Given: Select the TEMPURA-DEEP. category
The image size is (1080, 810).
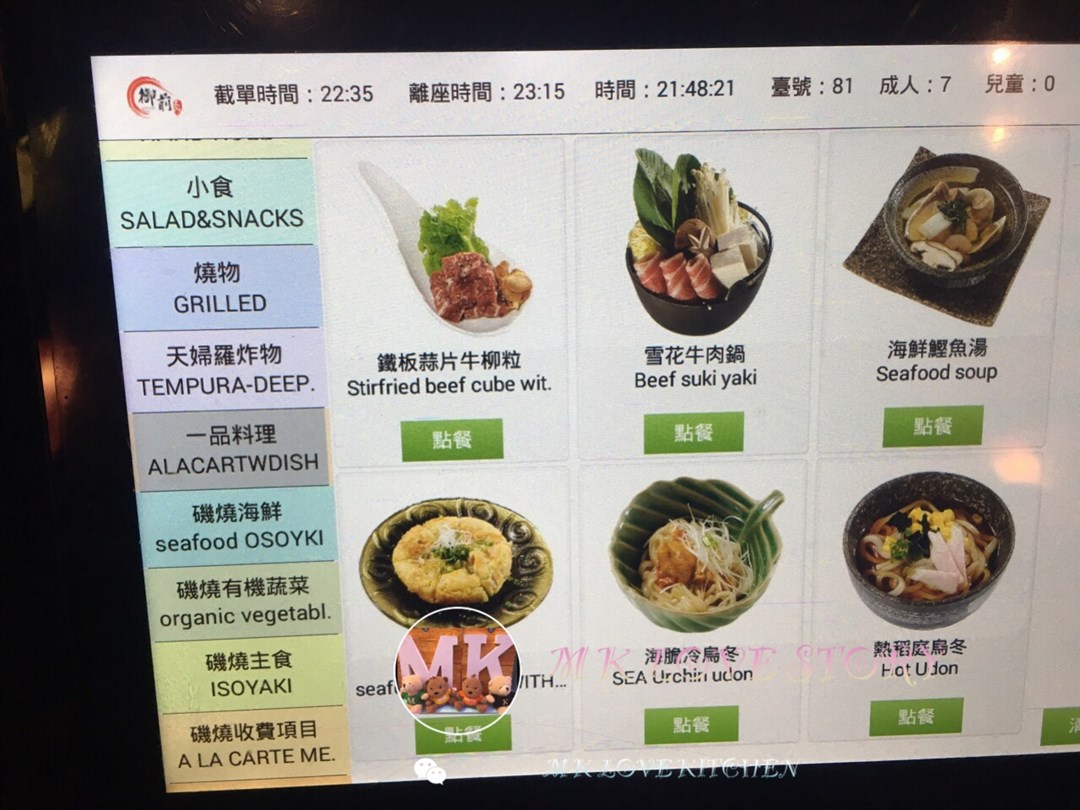Looking at the screenshot, I should 225,371.
